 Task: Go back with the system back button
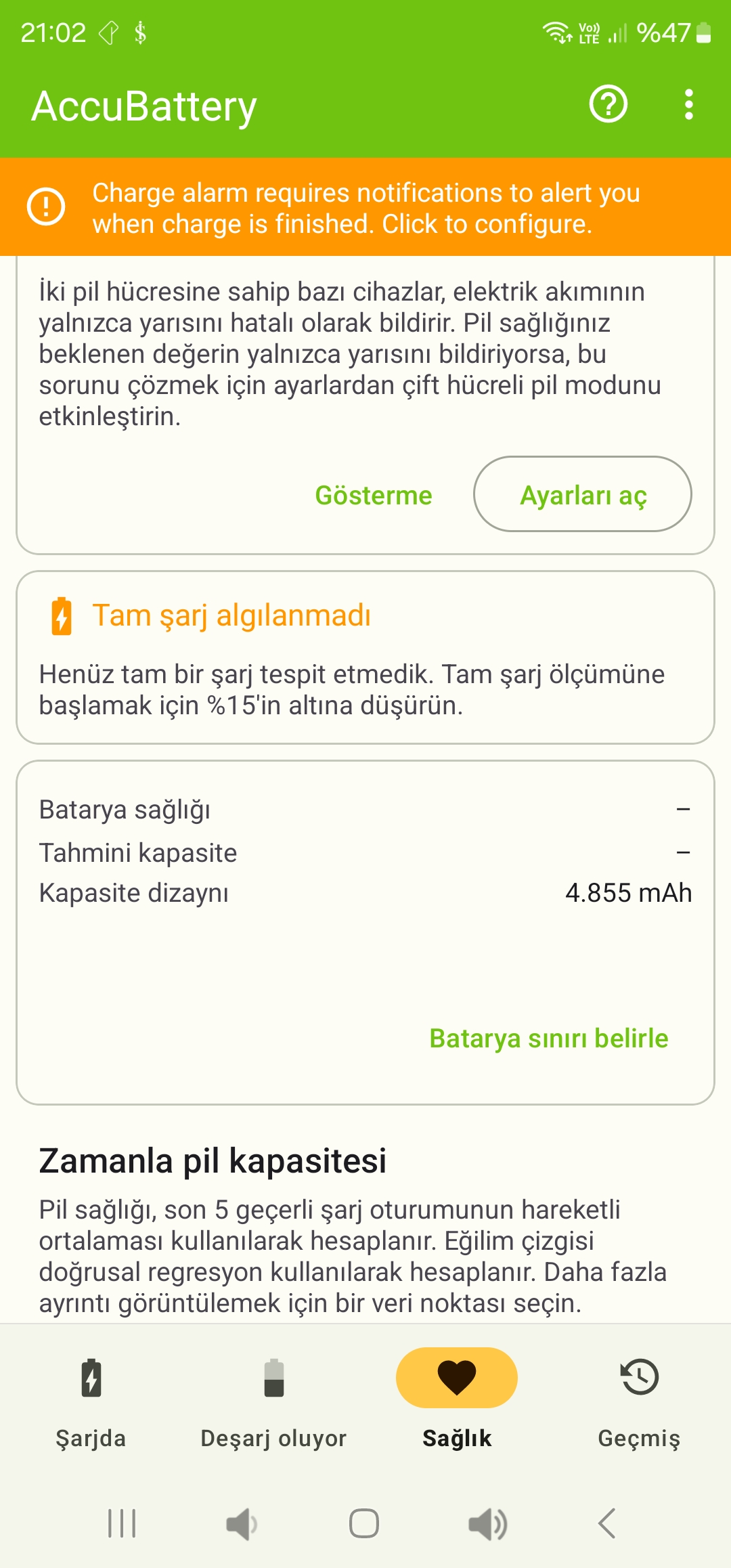pos(607,1524)
